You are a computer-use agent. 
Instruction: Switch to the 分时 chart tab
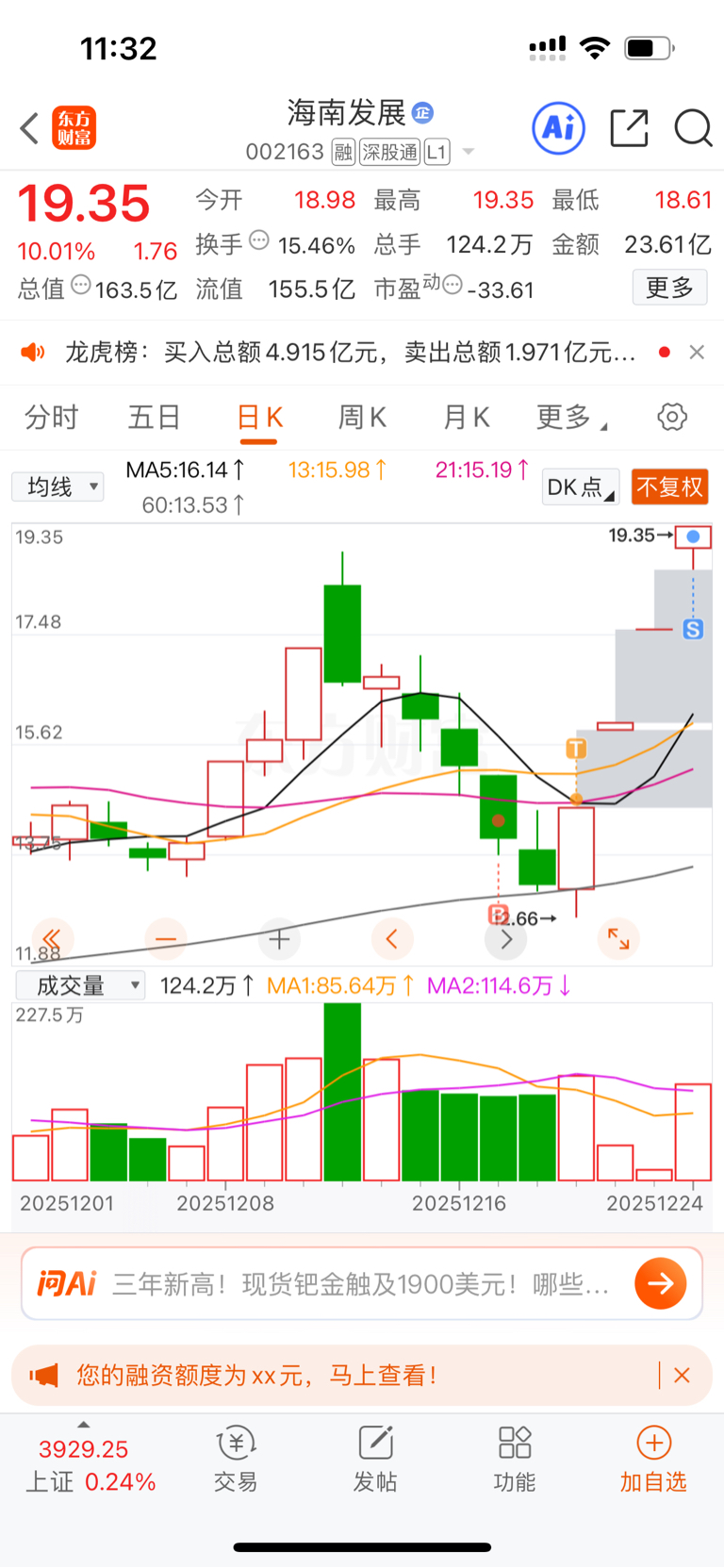pos(51,417)
